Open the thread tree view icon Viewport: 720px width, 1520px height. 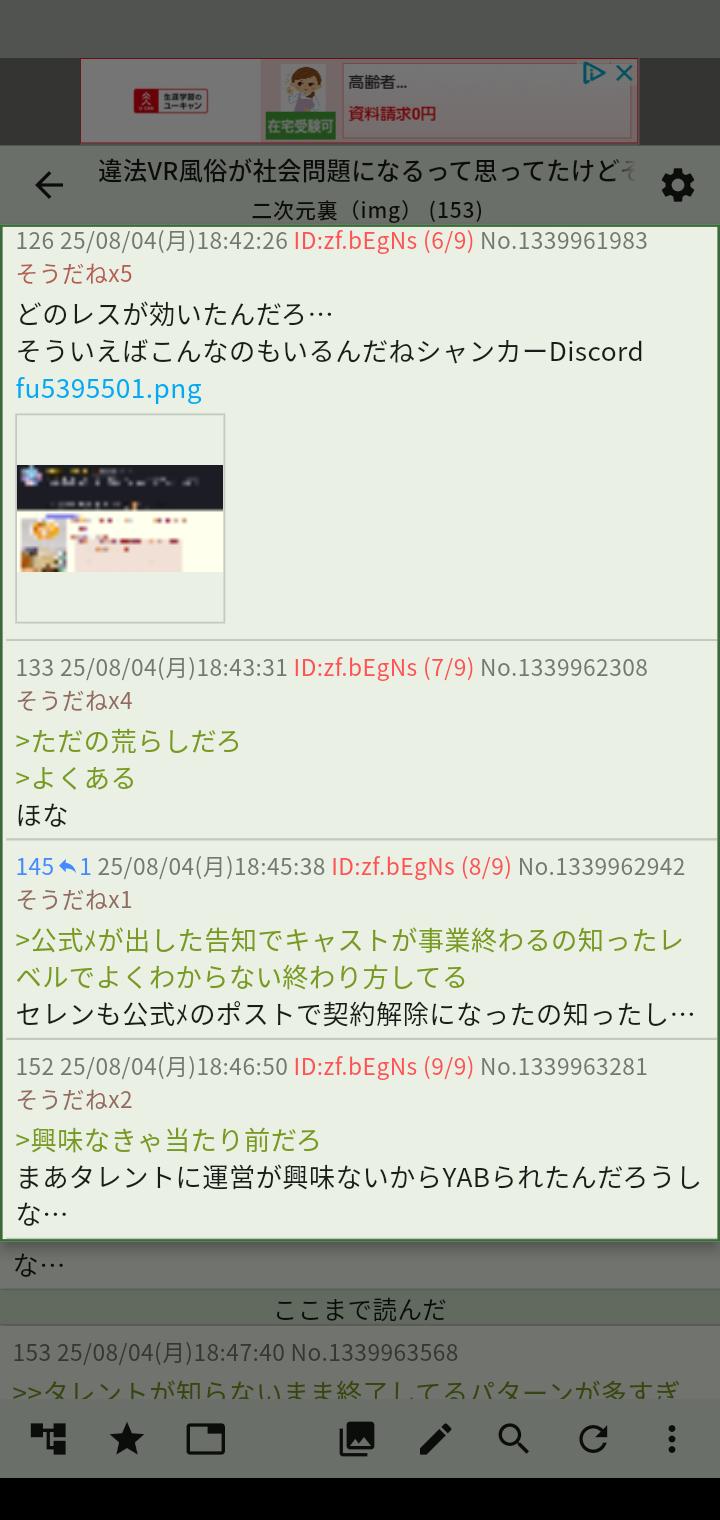(x=48, y=1439)
